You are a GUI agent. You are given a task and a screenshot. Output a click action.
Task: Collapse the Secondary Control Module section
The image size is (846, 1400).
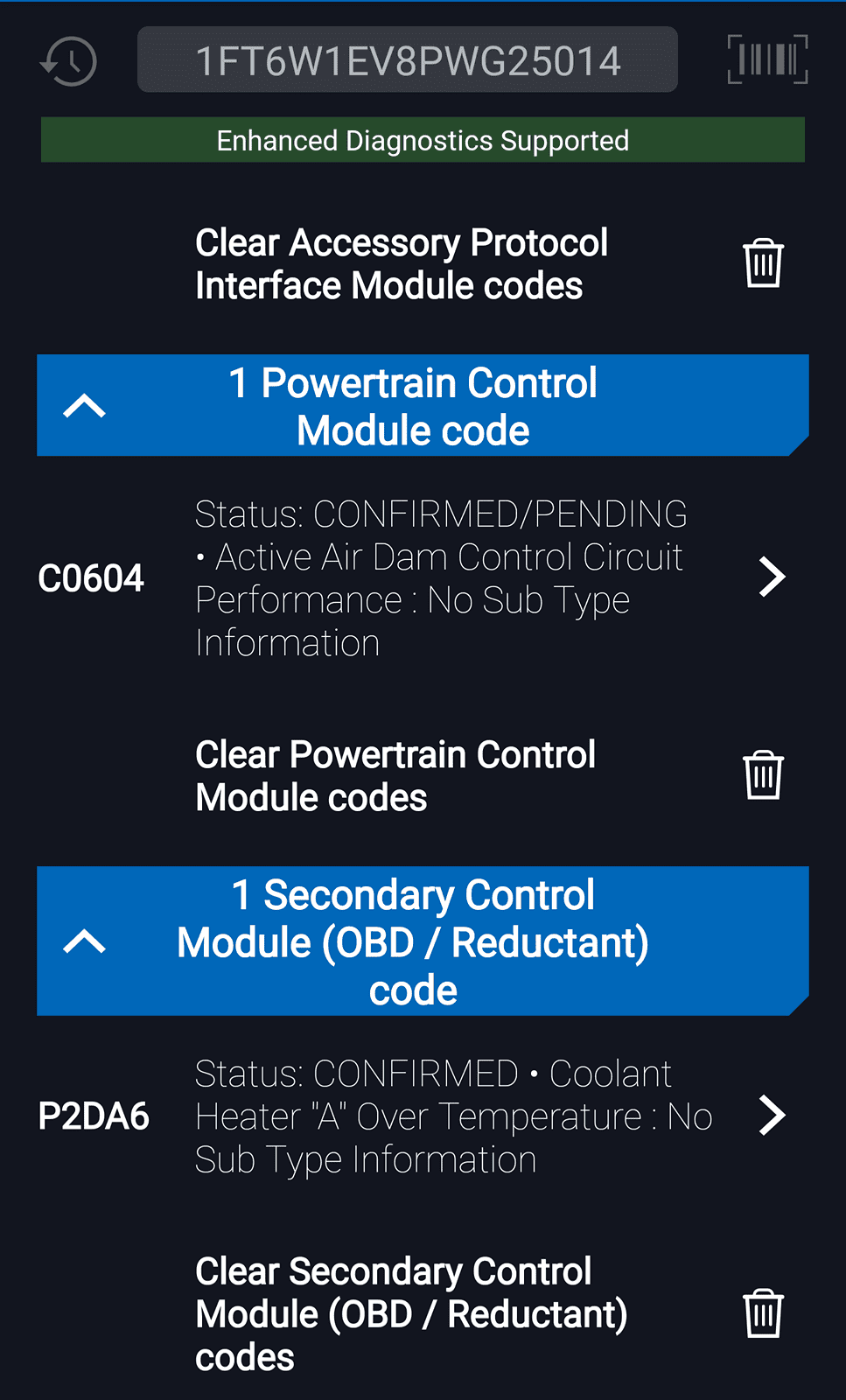85,941
